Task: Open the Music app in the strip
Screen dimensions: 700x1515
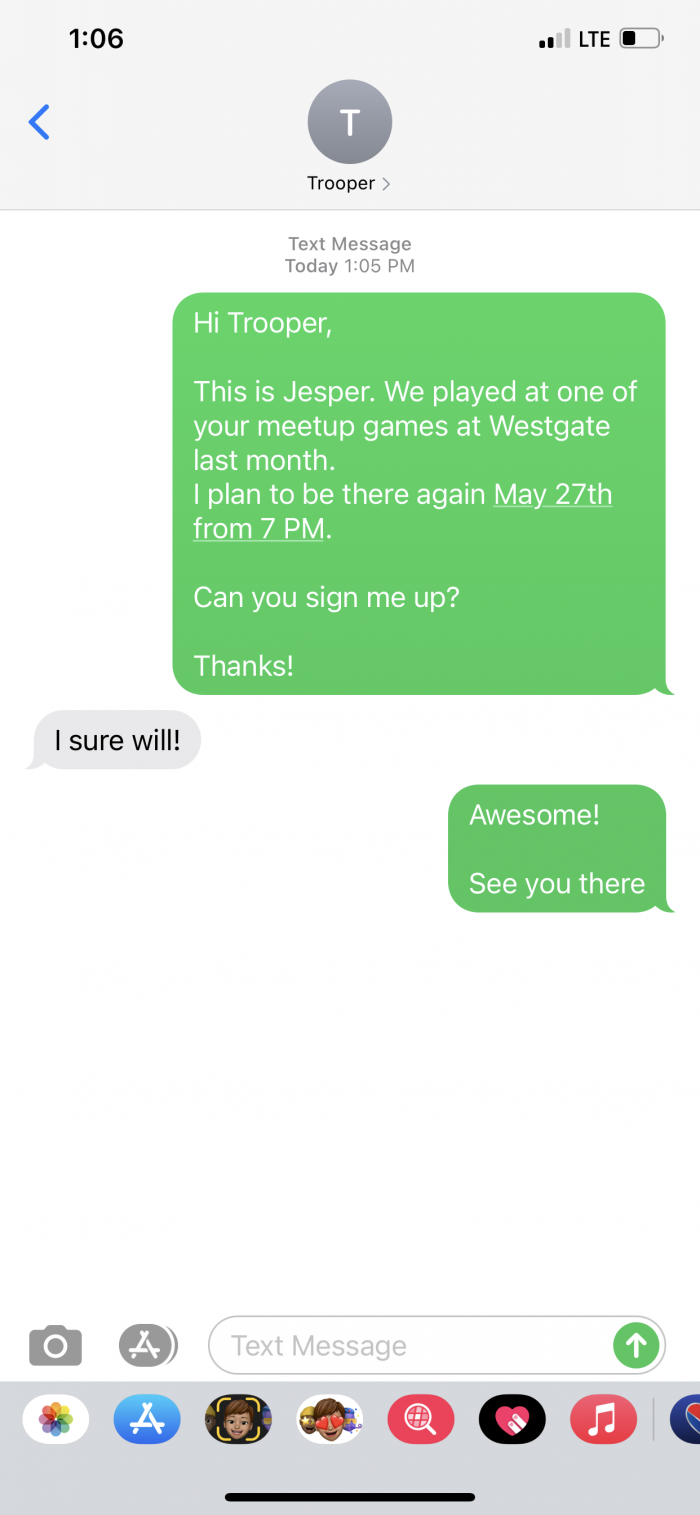Action: (x=603, y=1419)
